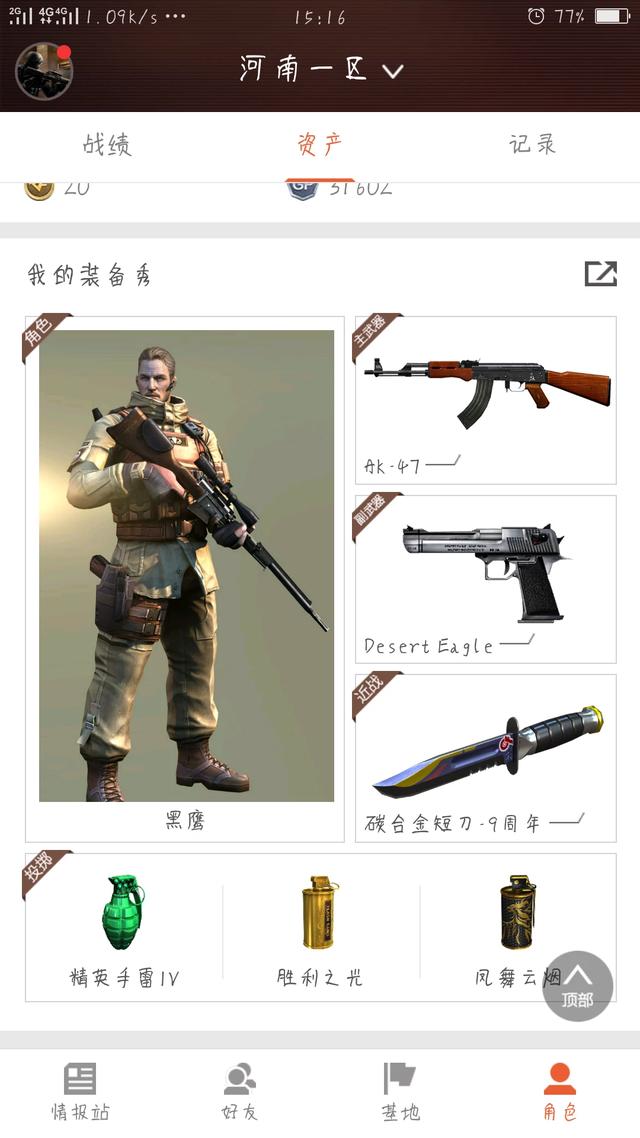The image size is (640, 1138).
Task: Open the 胜利之光 throwable item
Action: [x=320, y=927]
